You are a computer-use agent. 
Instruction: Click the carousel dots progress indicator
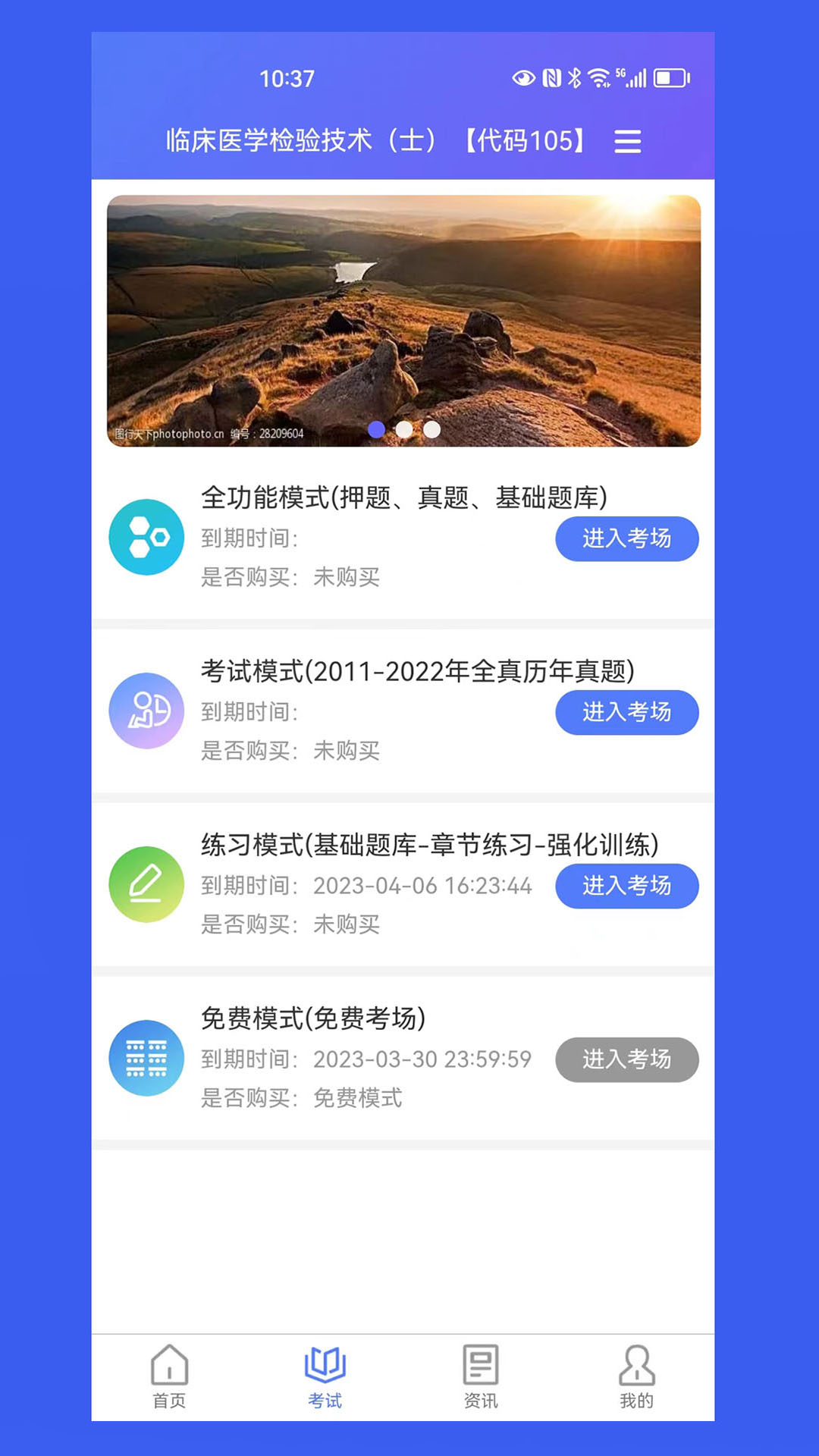point(404,430)
